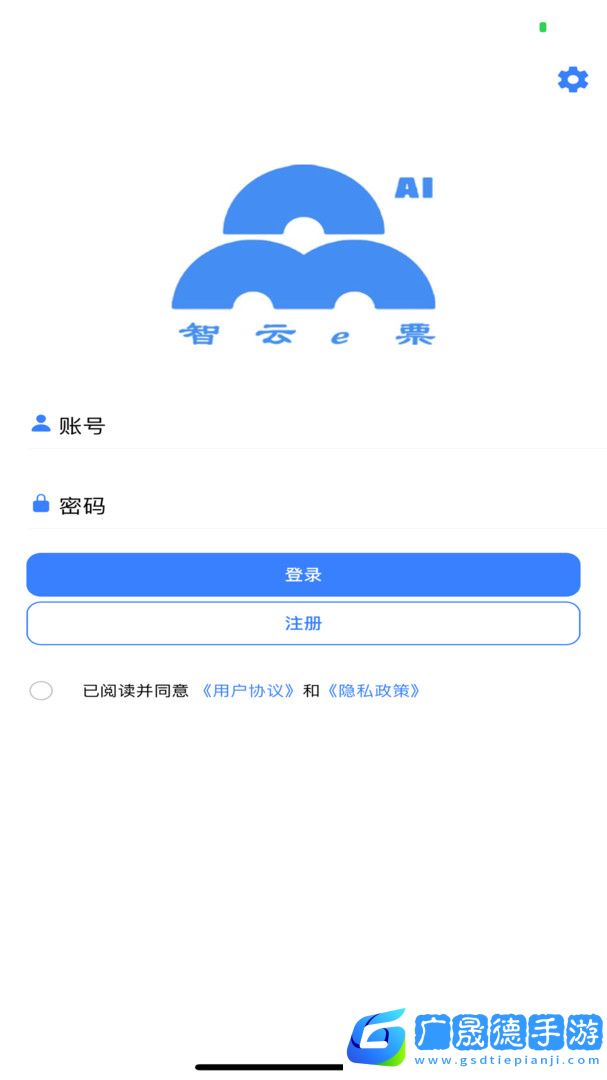The height and width of the screenshot is (1080, 607).
Task: View the 《隐私政策》 privacy policy link
Action: pos(373,691)
